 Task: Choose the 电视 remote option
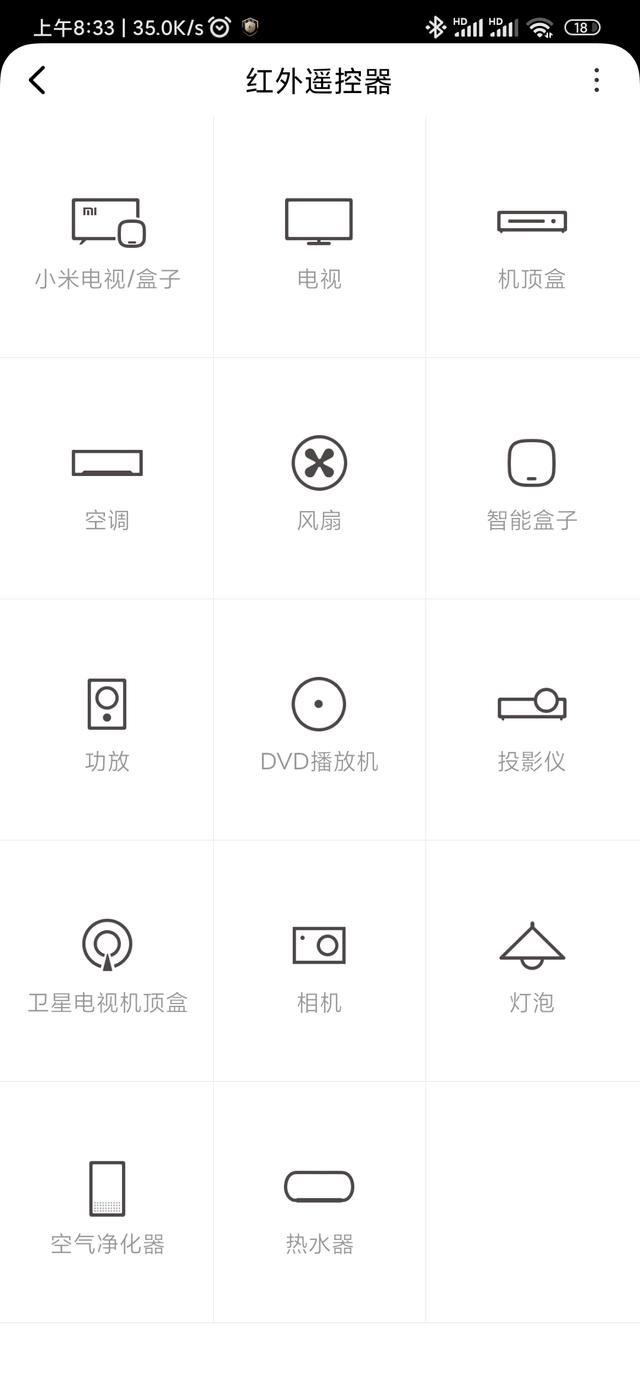click(x=319, y=237)
